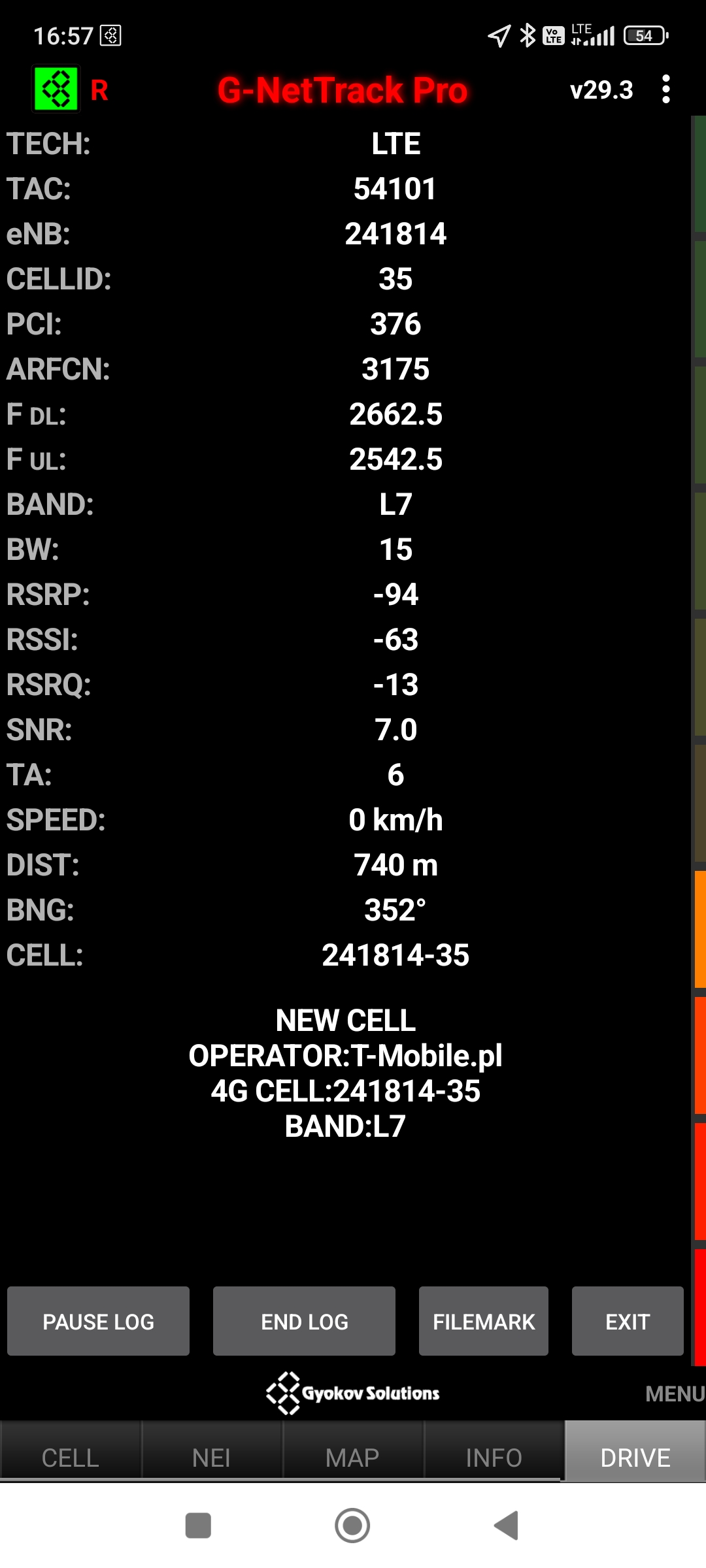Go back using the system back button

[x=507, y=1526]
